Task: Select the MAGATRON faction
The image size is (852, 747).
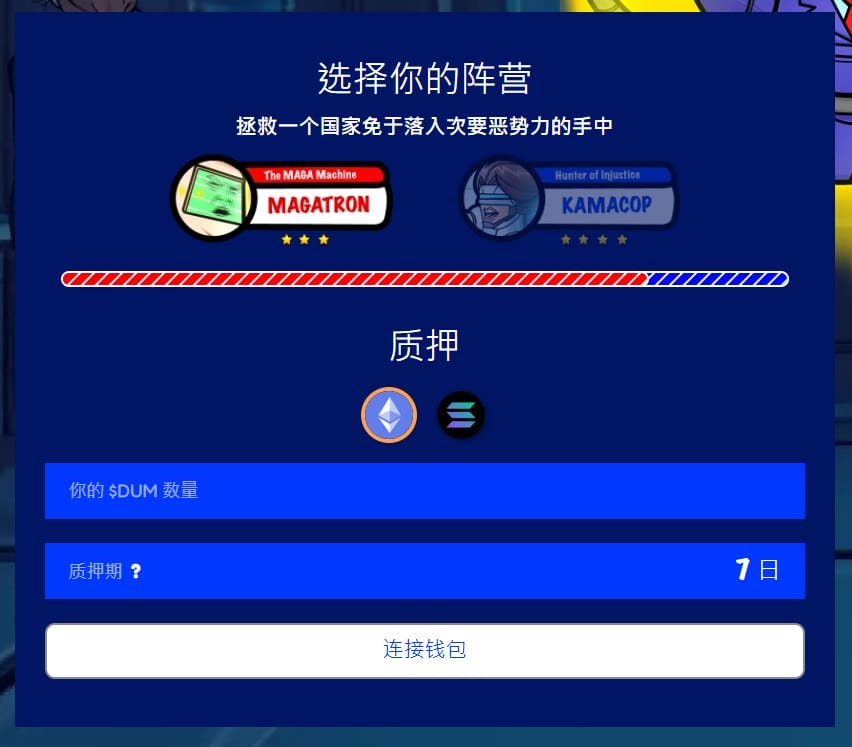Action: click(281, 198)
